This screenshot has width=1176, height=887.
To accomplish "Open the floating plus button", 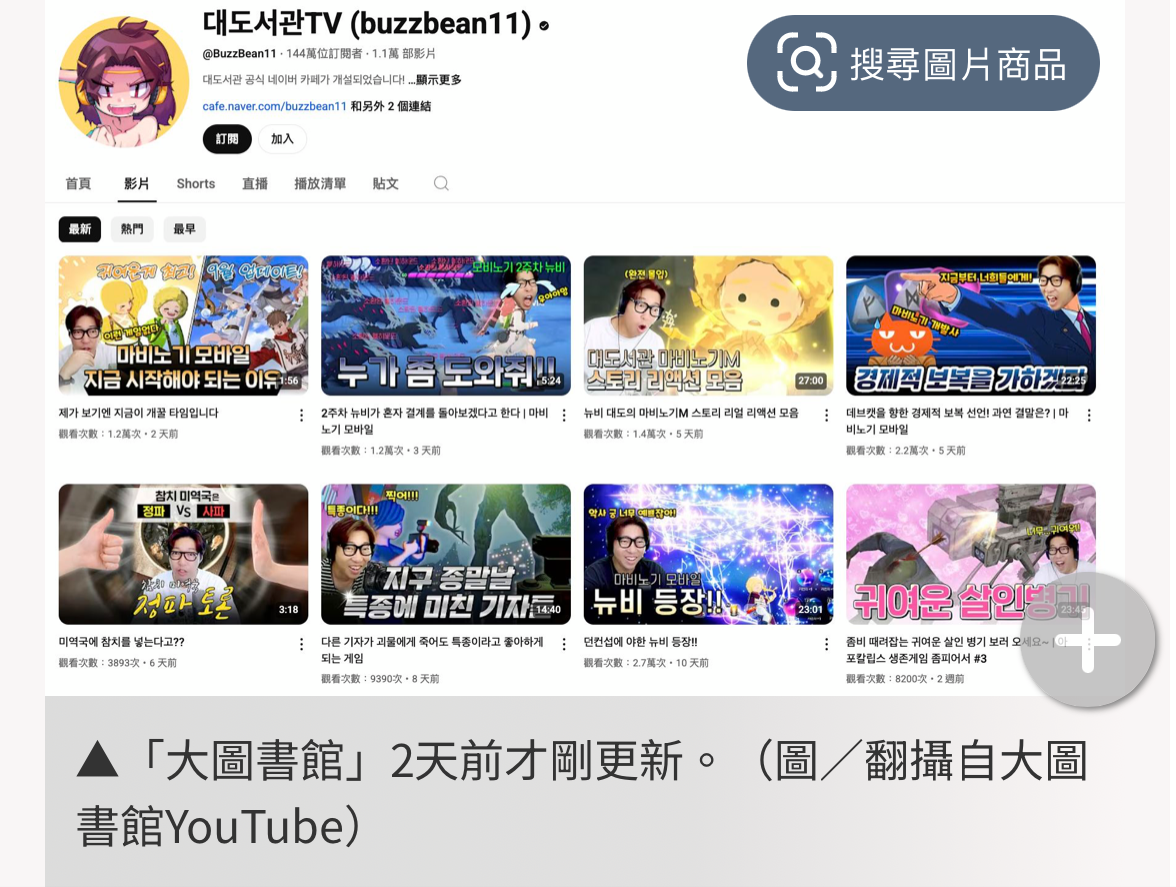I will click(1087, 640).
